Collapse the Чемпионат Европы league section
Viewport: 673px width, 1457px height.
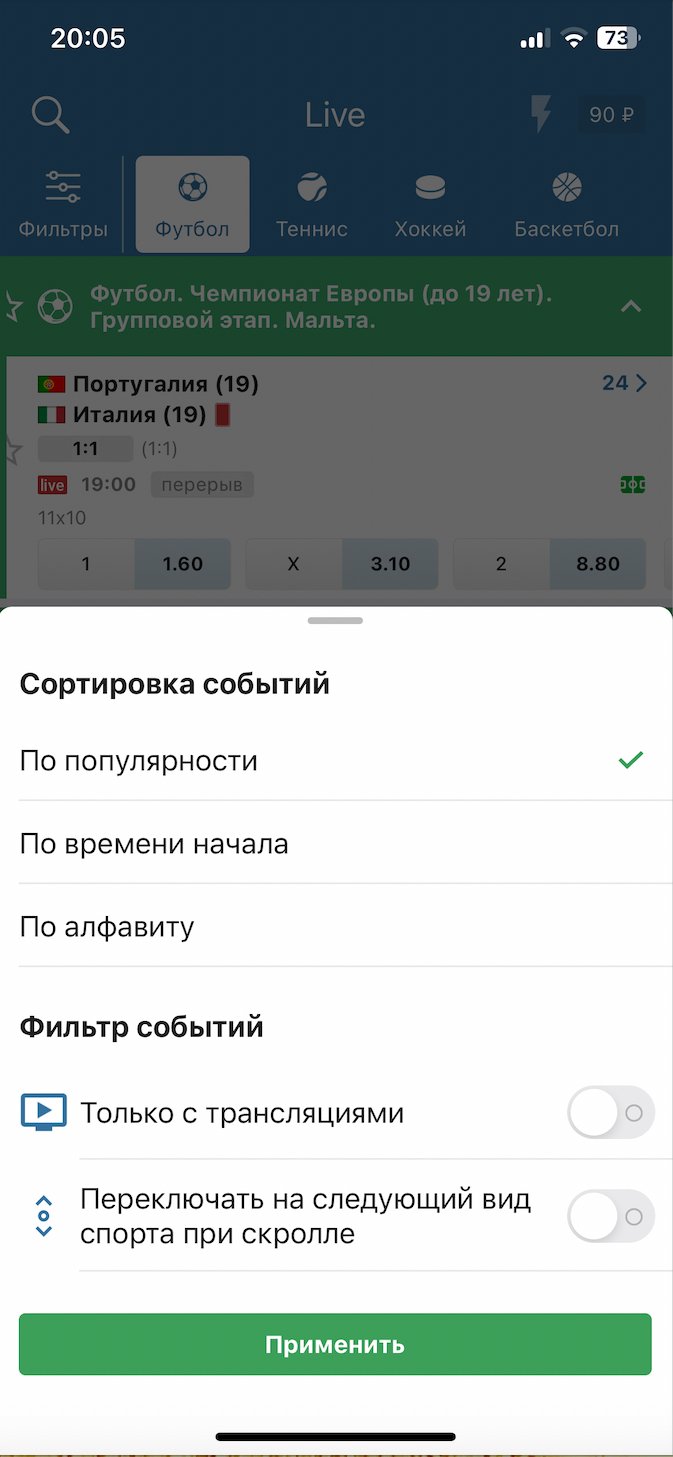click(631, 307)
